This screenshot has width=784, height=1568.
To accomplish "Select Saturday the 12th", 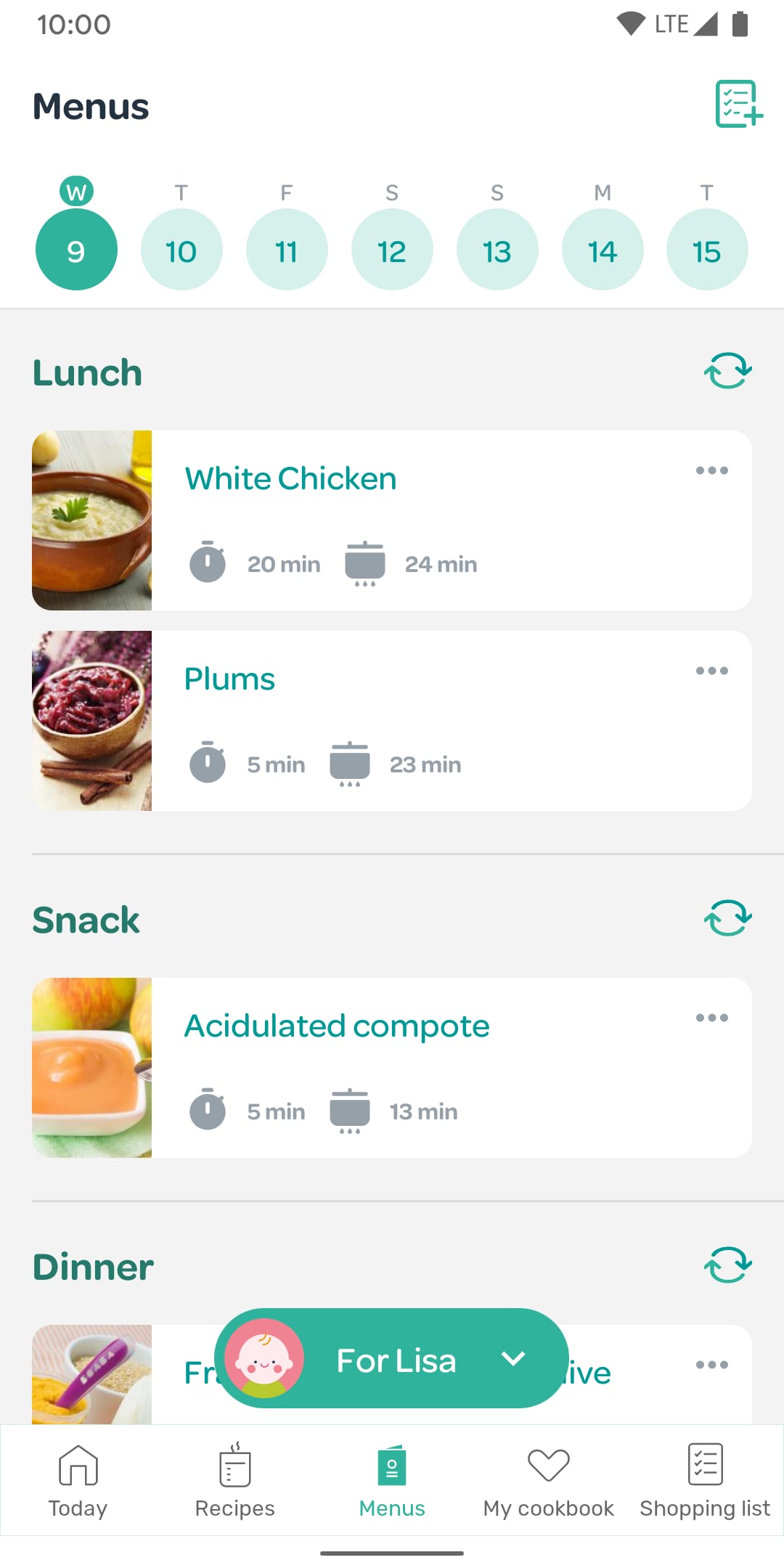I will (x=392, y=249).
